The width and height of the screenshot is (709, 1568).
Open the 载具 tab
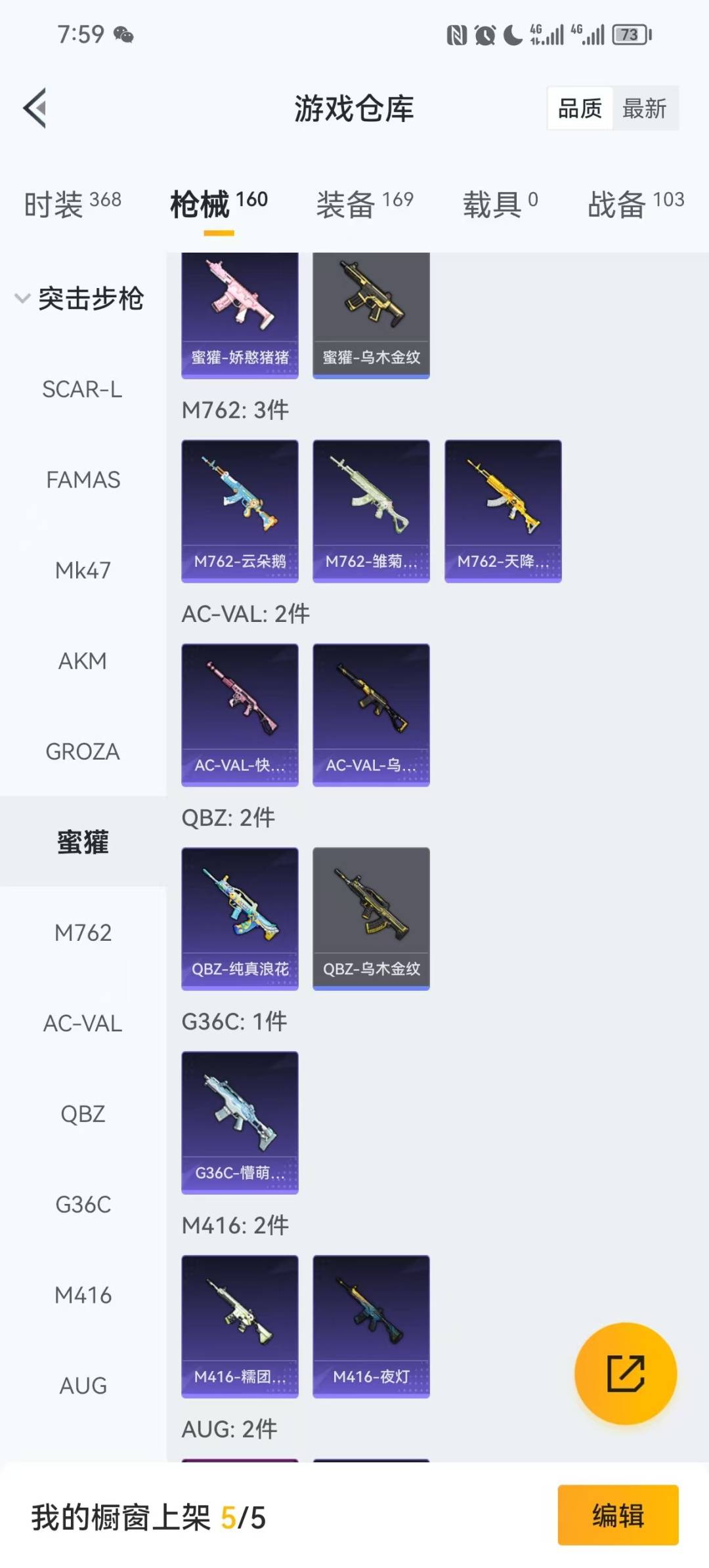coord(500,203)
